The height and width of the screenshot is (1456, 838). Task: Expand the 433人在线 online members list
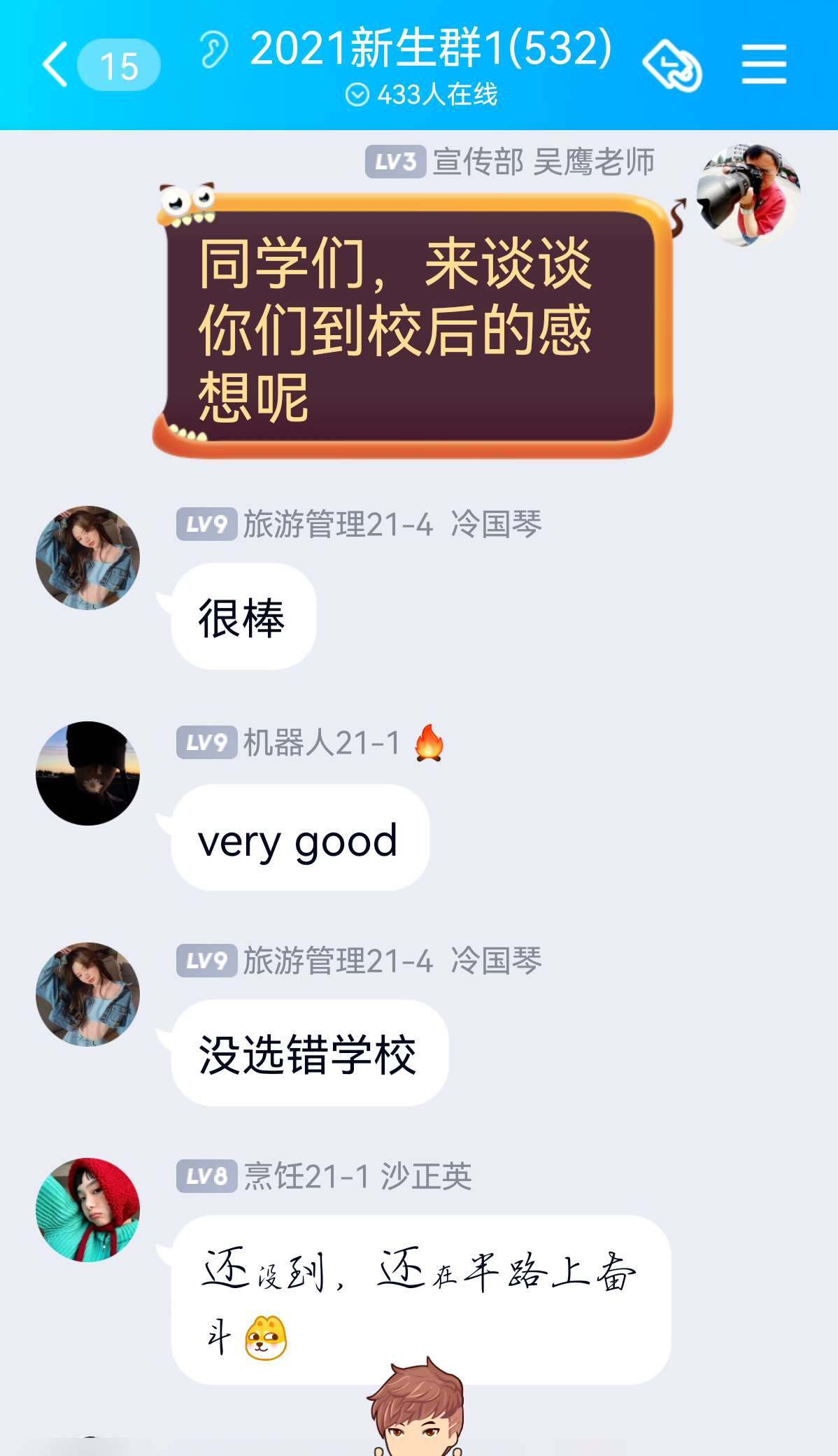click(422, 95)
